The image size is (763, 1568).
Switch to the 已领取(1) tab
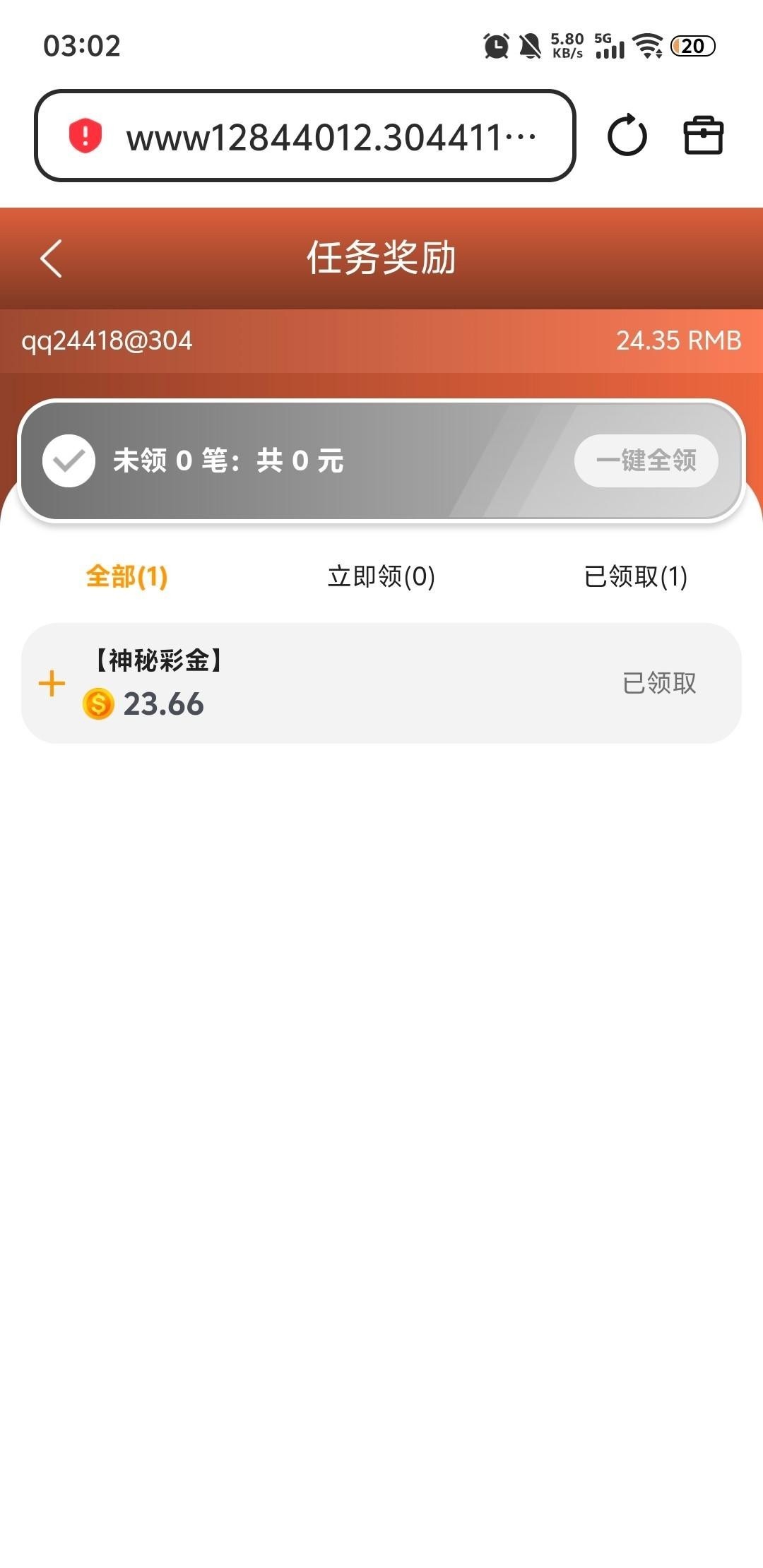pos(636,576)
